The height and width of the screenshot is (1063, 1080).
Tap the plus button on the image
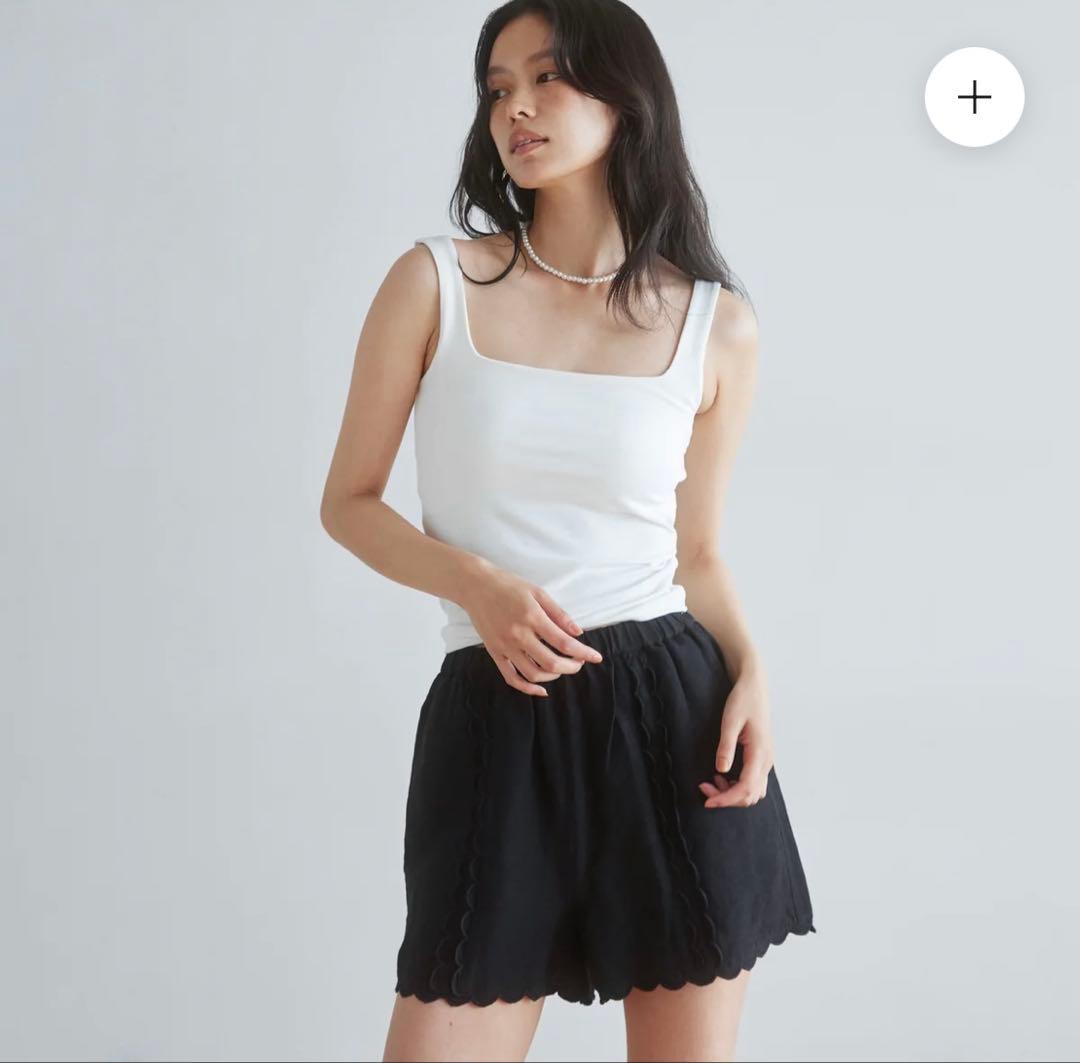pos(974,97)
